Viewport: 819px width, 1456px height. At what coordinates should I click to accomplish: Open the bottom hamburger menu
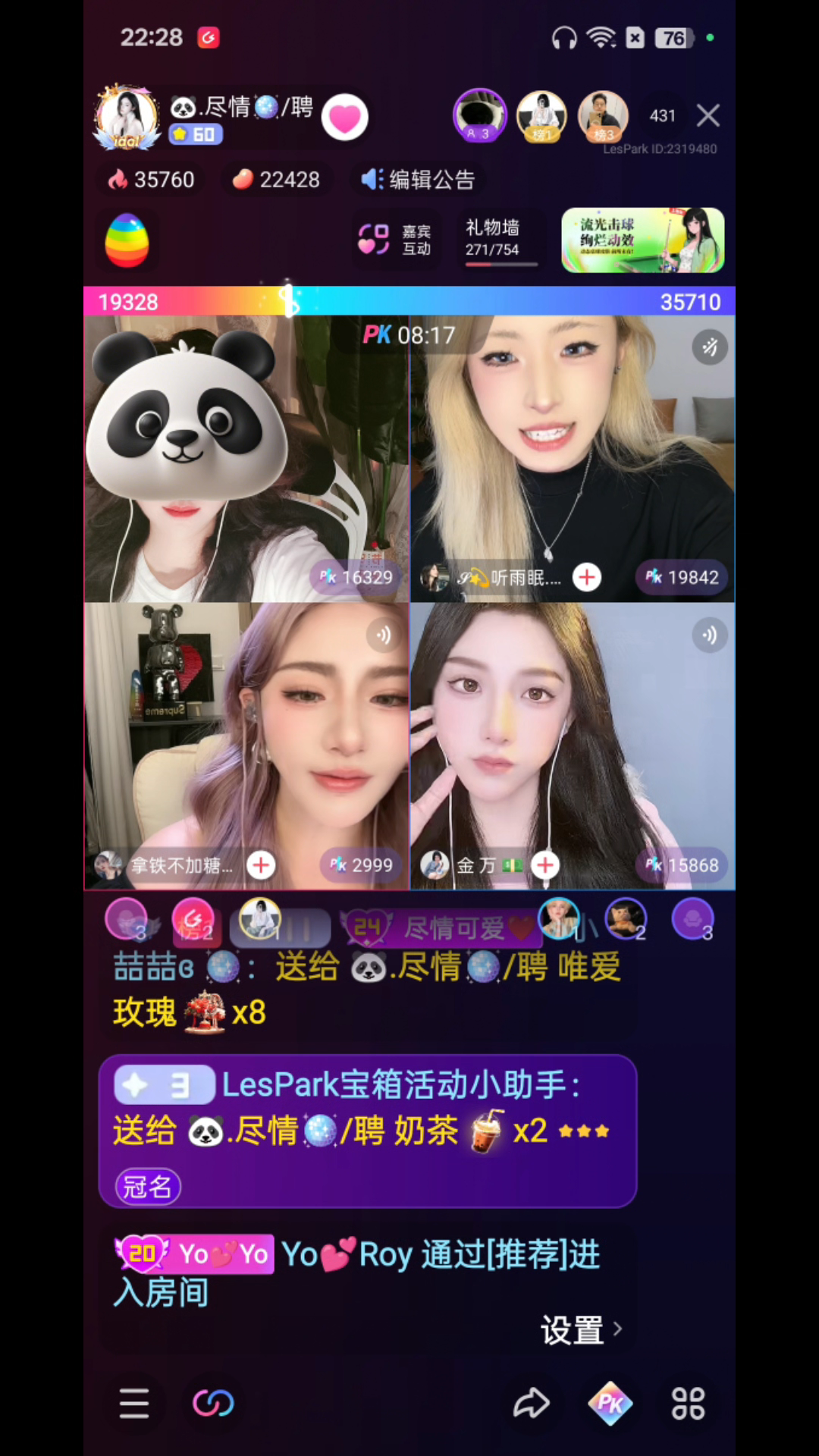pos(134,1404)
